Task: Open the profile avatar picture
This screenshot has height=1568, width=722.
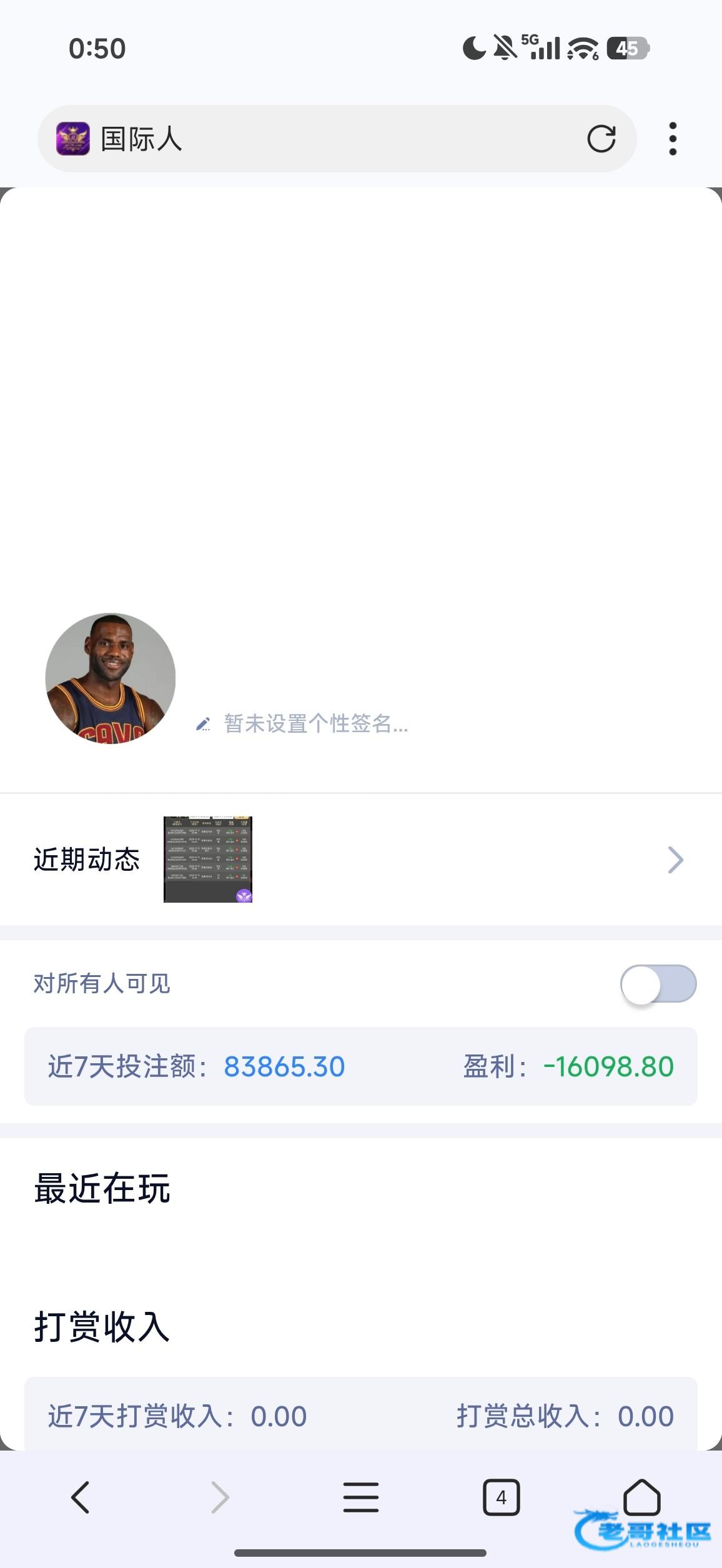Action: click(111, 678)
